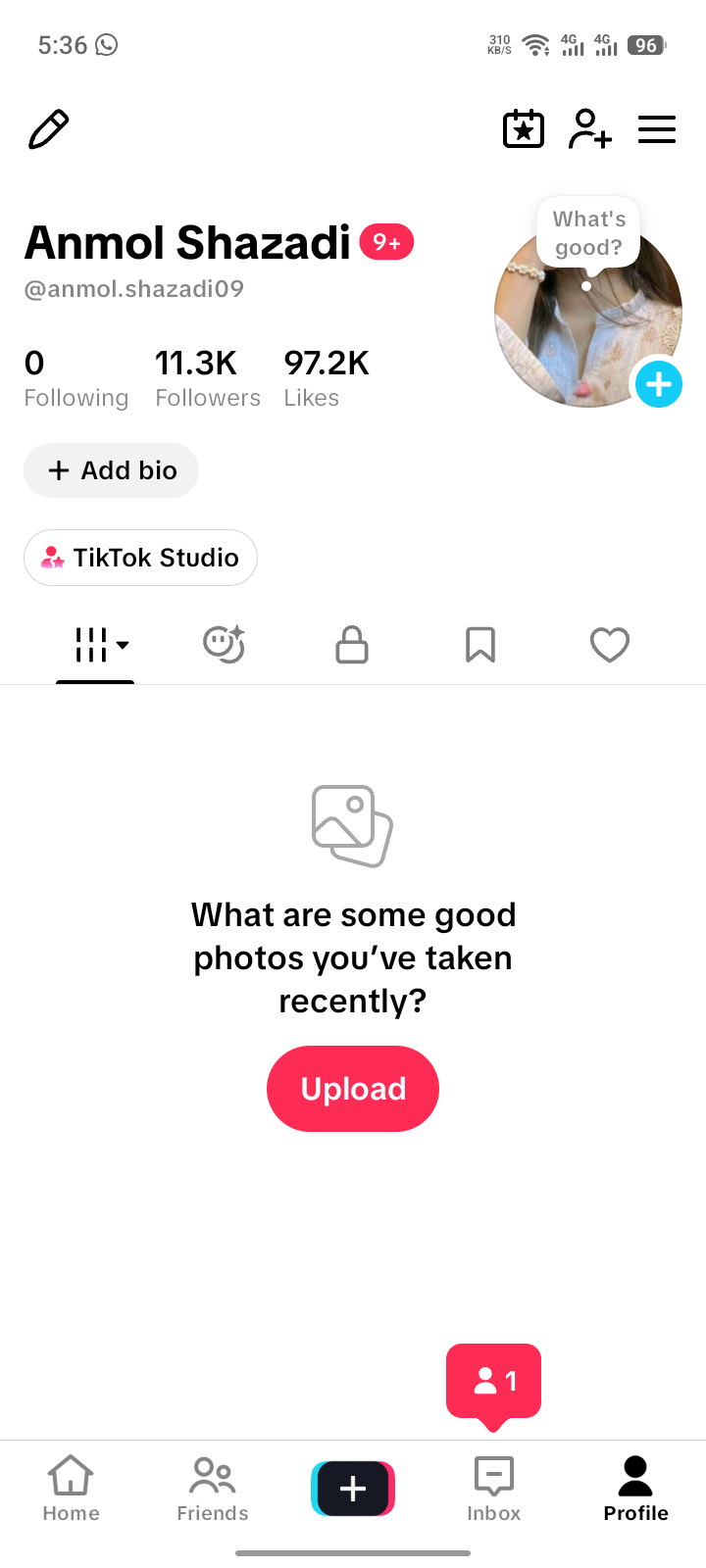Screen dimensions: 706x1568
Task: Open the hamburger menu
Action: [x=657, y=129]
